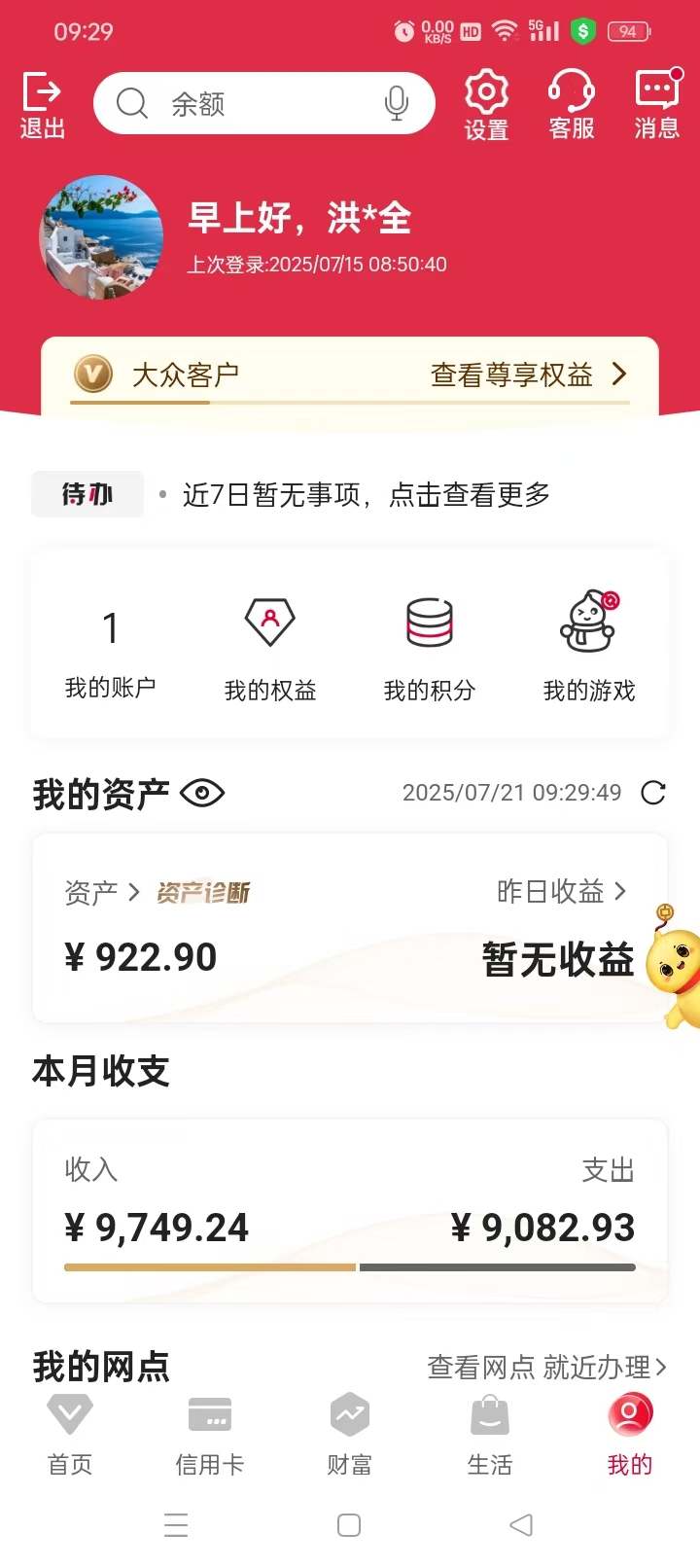The width and height of the screenshot is (700, 1568).
Task: Refresh the asset data
Action: 653,793
